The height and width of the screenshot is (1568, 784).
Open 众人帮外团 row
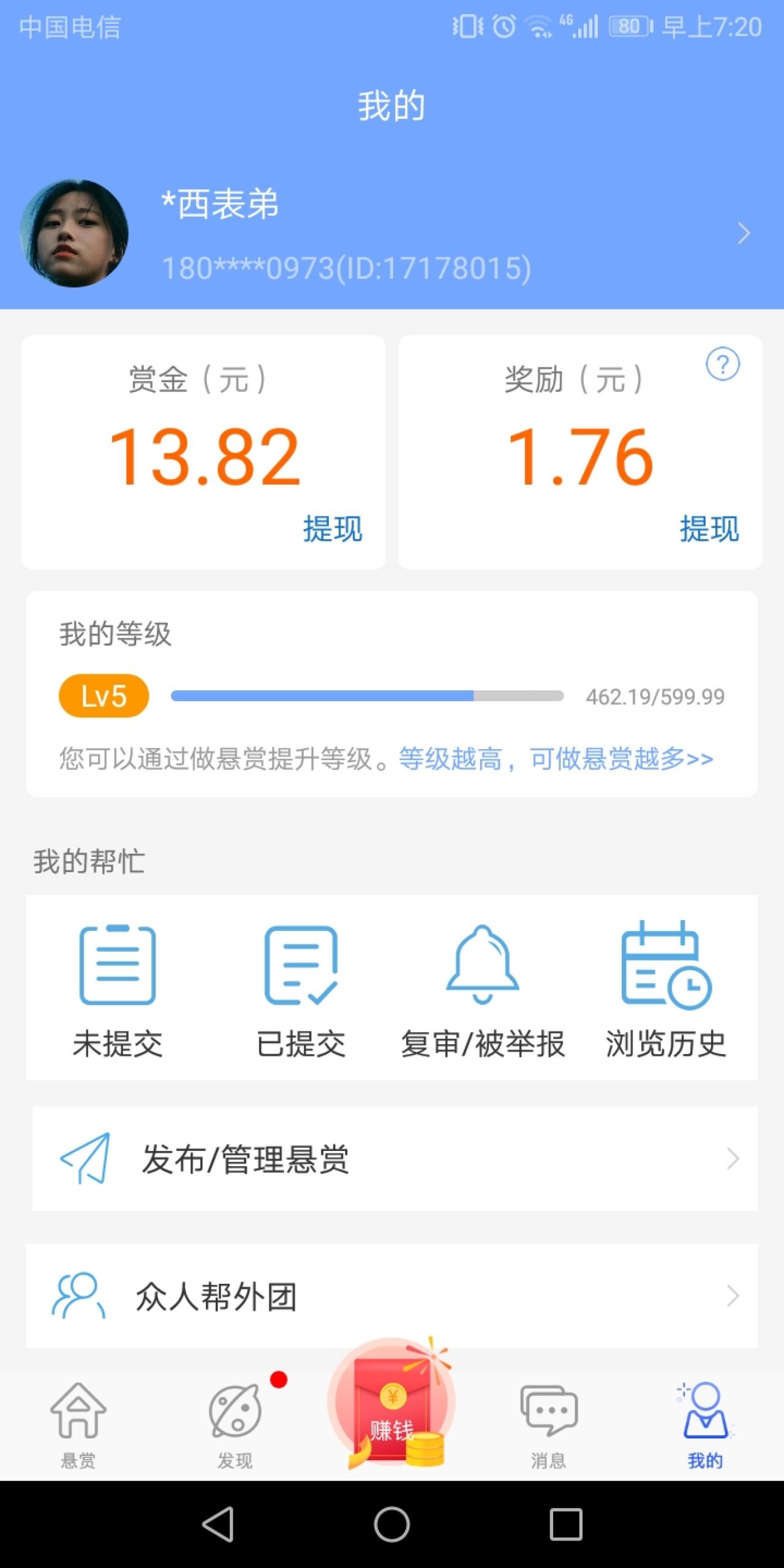coord(392,1295)
